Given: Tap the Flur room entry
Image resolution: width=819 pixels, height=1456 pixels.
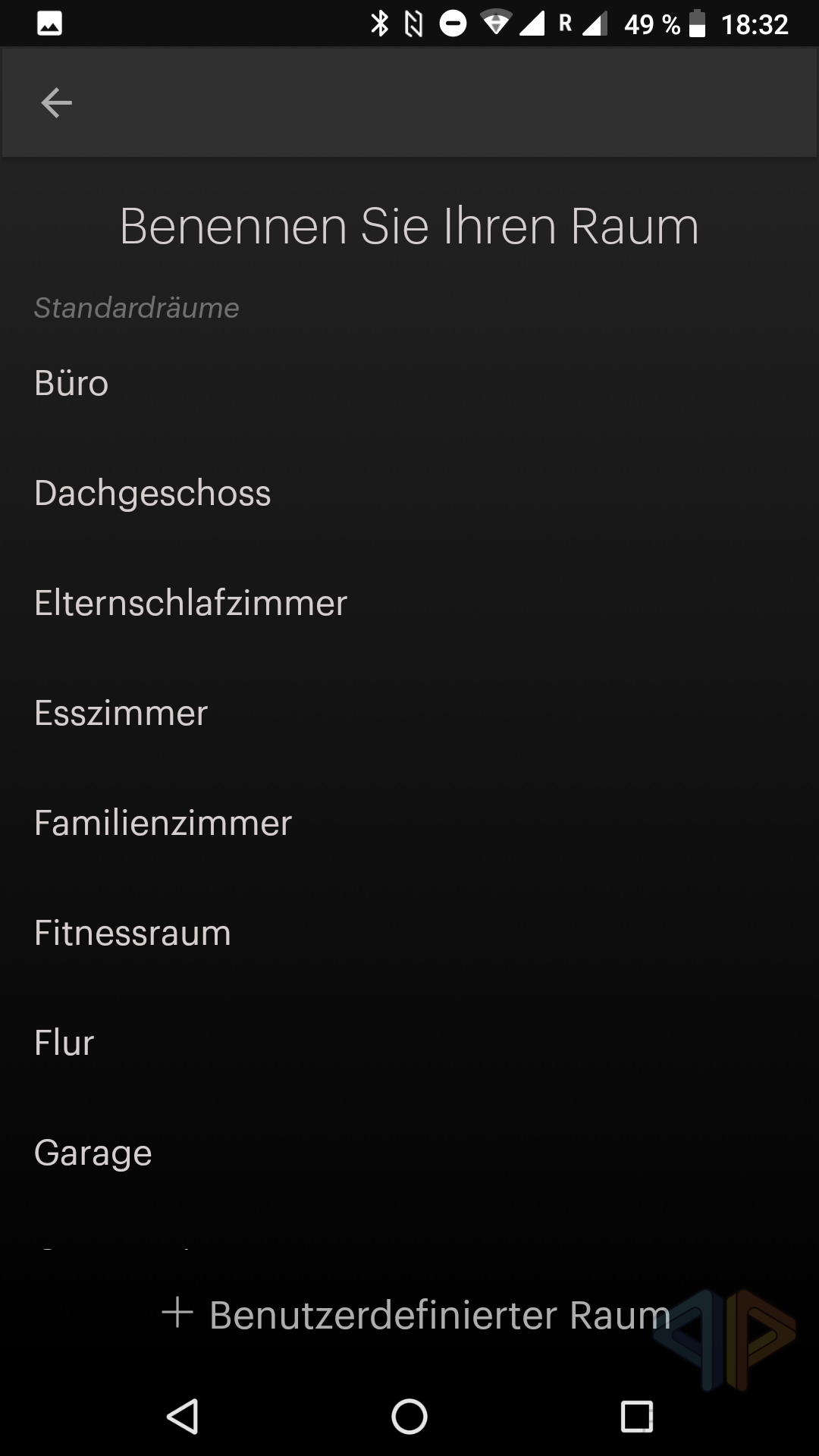Looking at the screenshot, I should (x=409, y=1043).
